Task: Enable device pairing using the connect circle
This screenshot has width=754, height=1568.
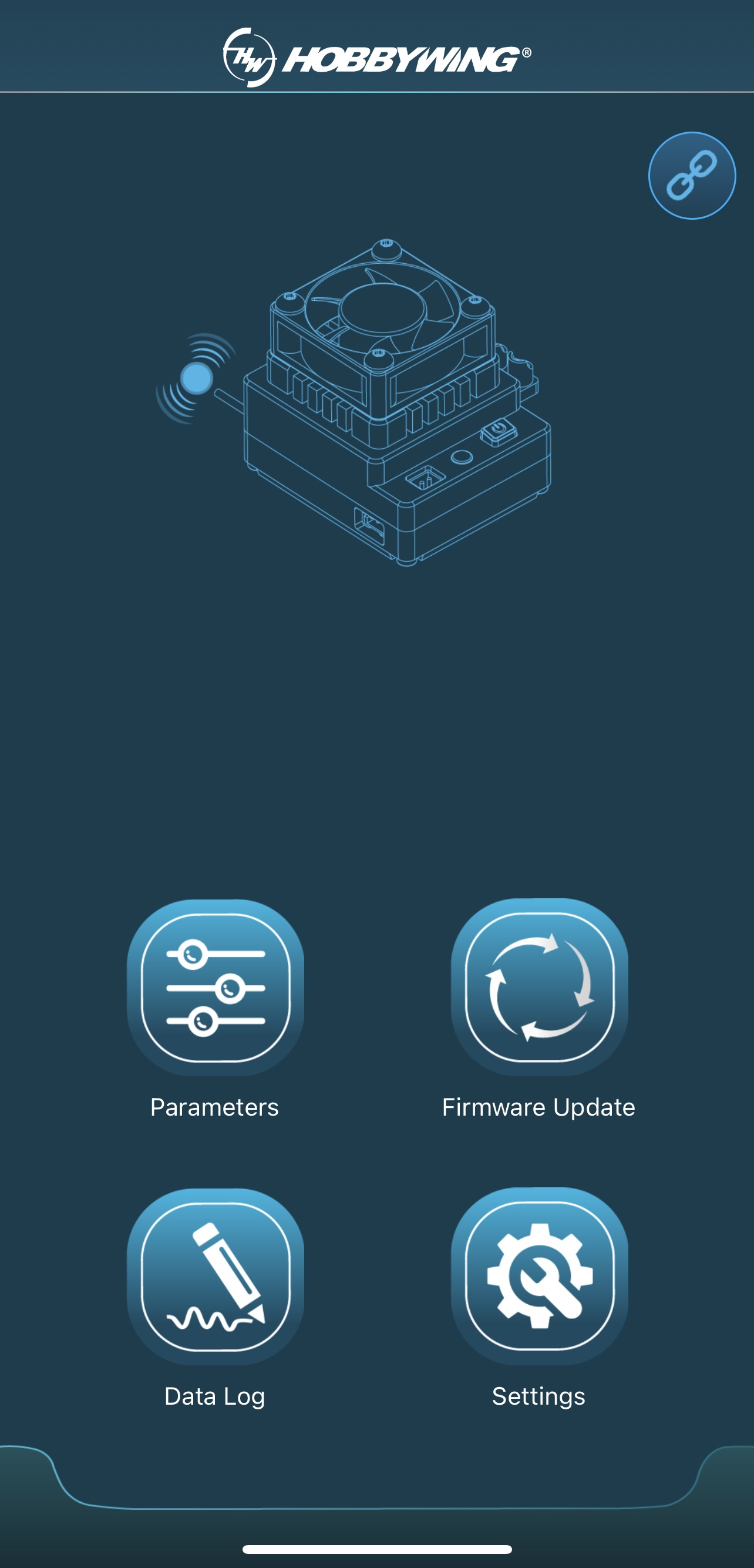Action: coord(692,174)
